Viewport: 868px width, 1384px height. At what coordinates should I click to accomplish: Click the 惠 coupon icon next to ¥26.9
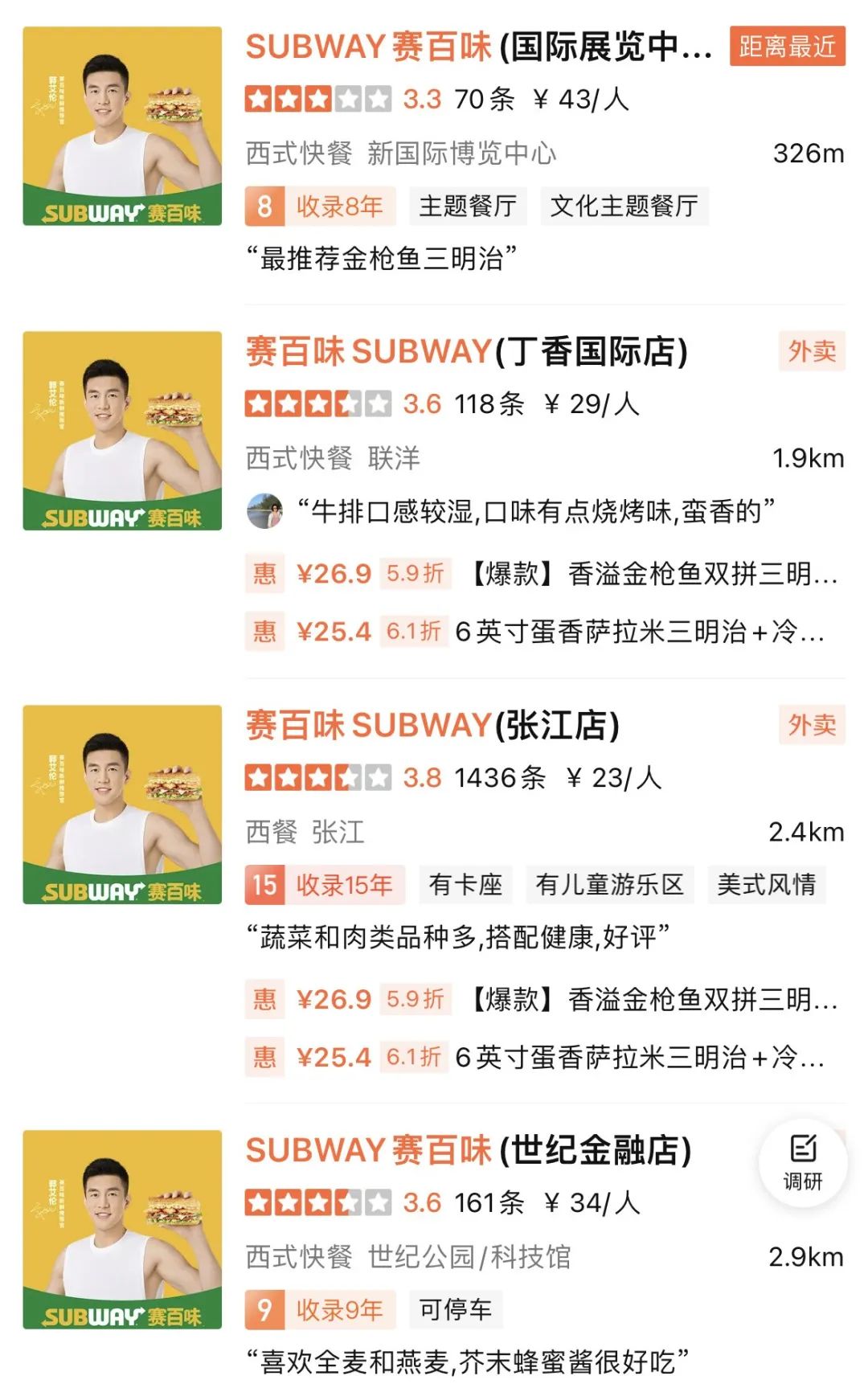264,574
